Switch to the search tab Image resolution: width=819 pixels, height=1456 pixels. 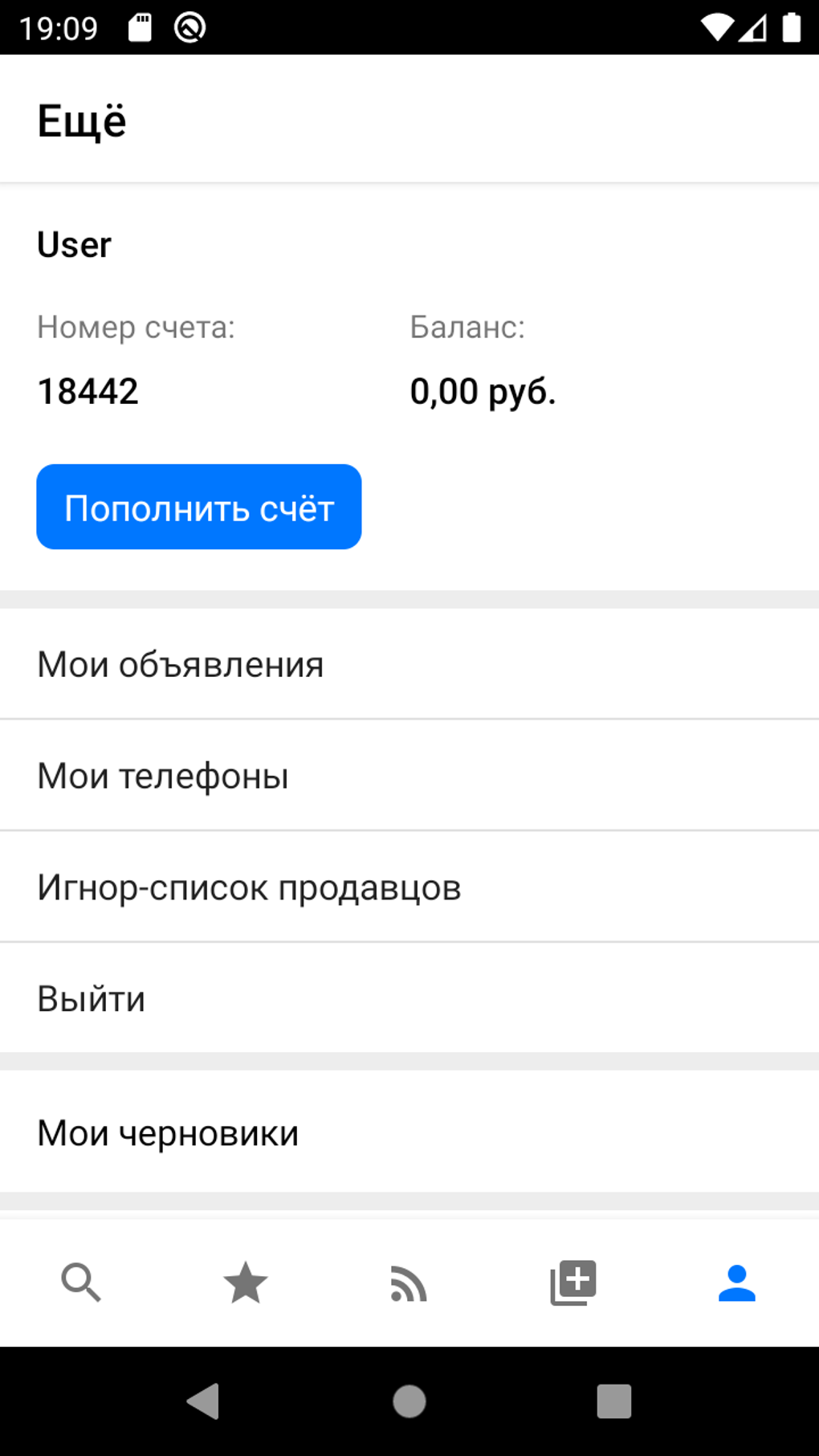pos(81,1283)
